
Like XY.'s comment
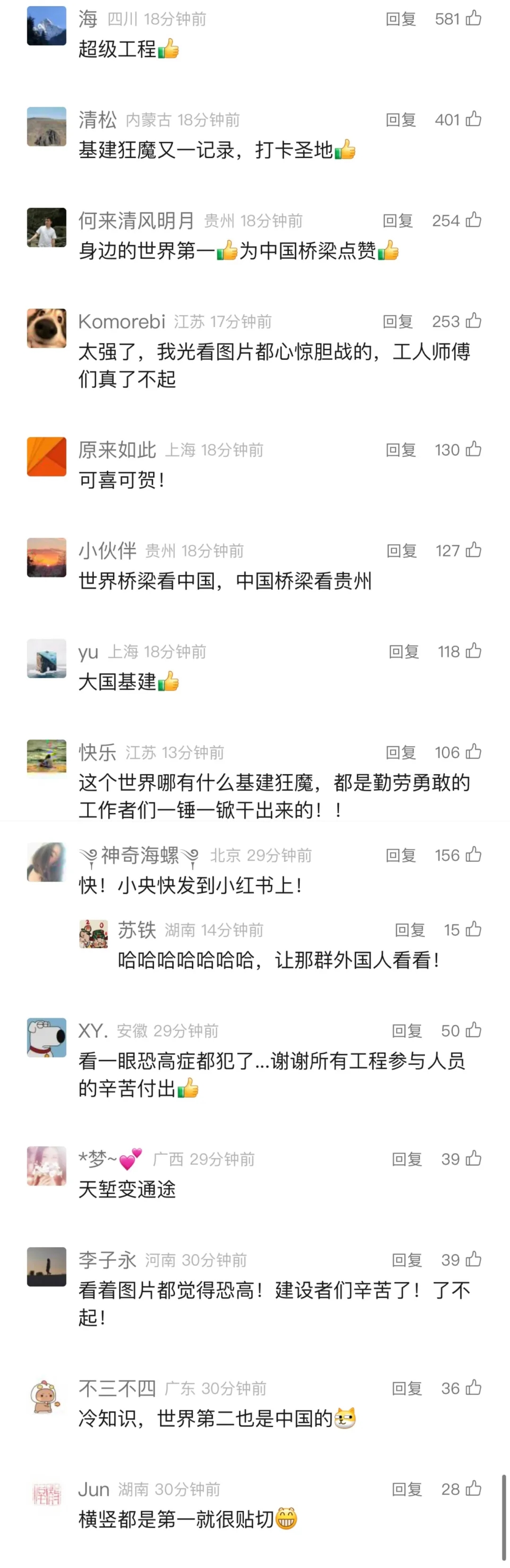tap(474, 1031)
